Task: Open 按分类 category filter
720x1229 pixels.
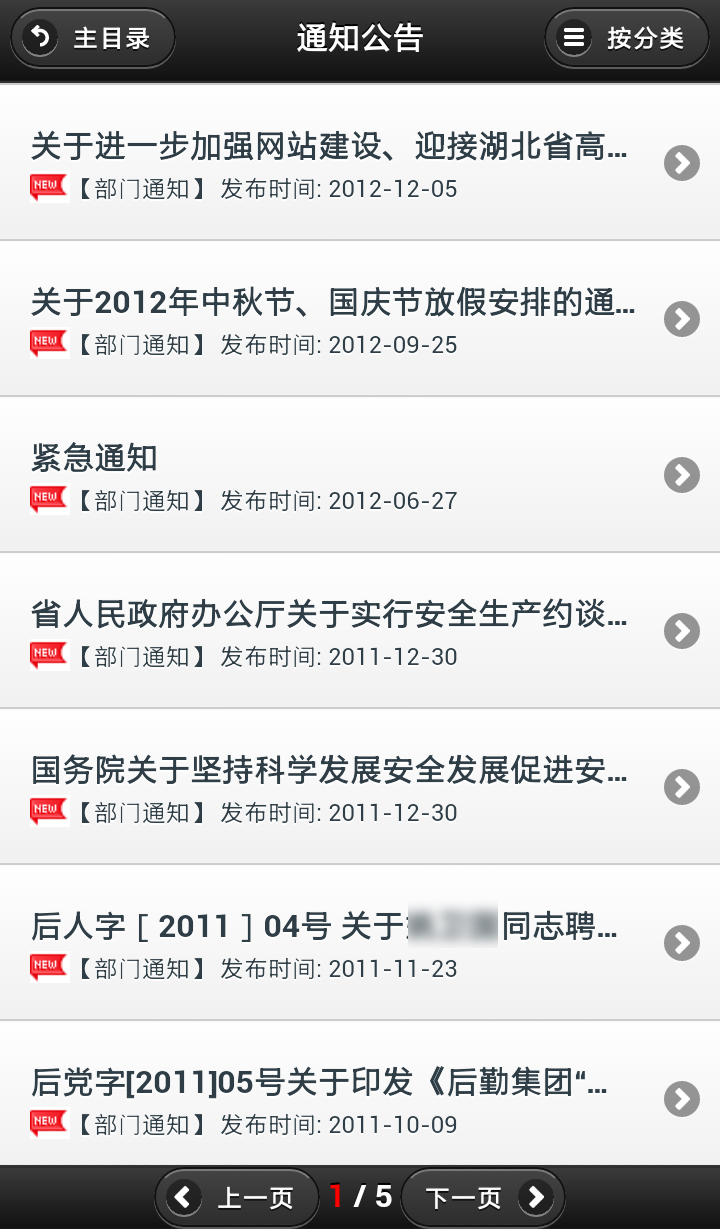Action: click(x=626, y=39)
